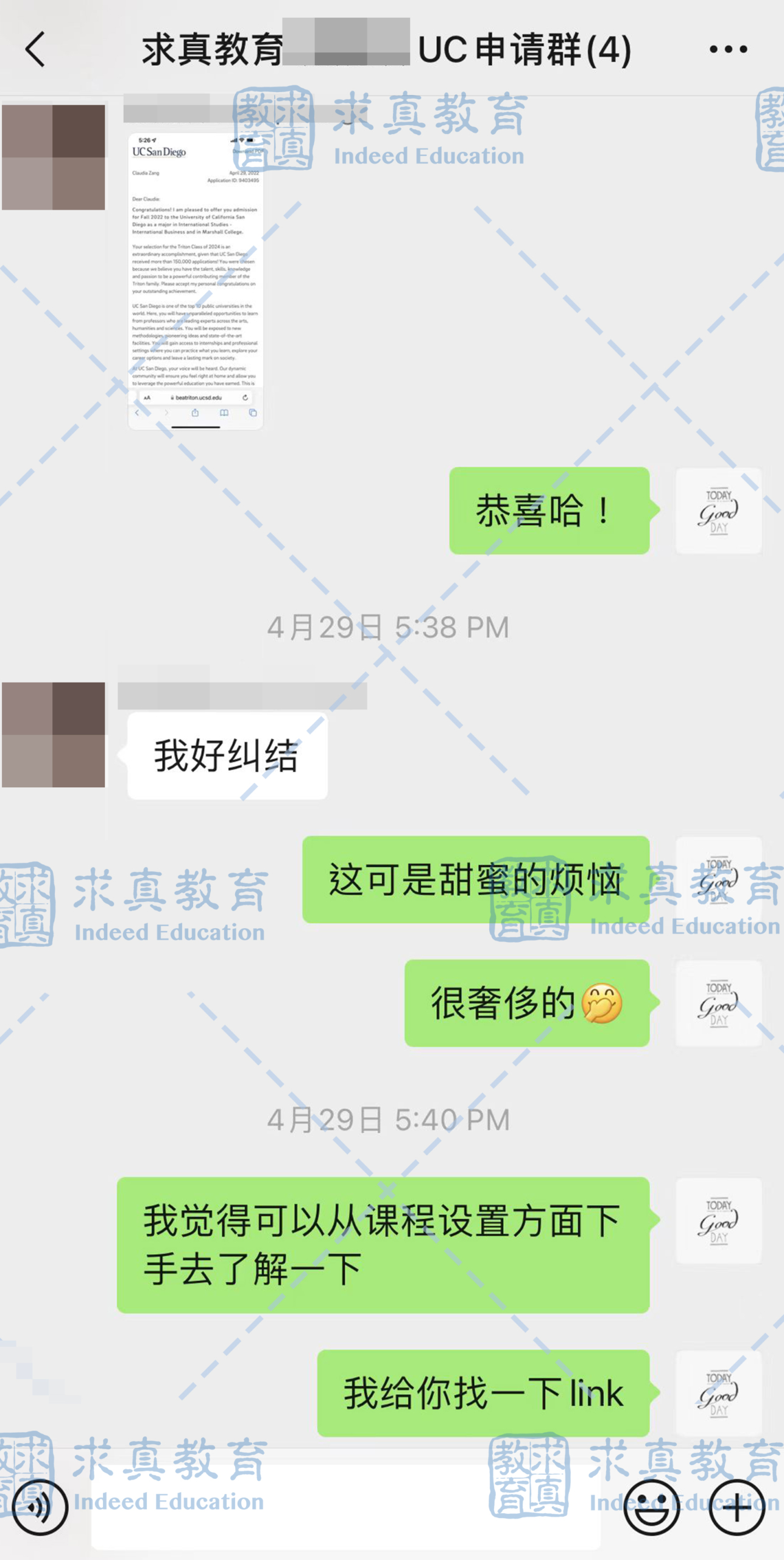Image resolution: width=784 pixels, height=1560 pixels.
Task: Open the plus attachment menu
Action: [x=737, y=1508]
